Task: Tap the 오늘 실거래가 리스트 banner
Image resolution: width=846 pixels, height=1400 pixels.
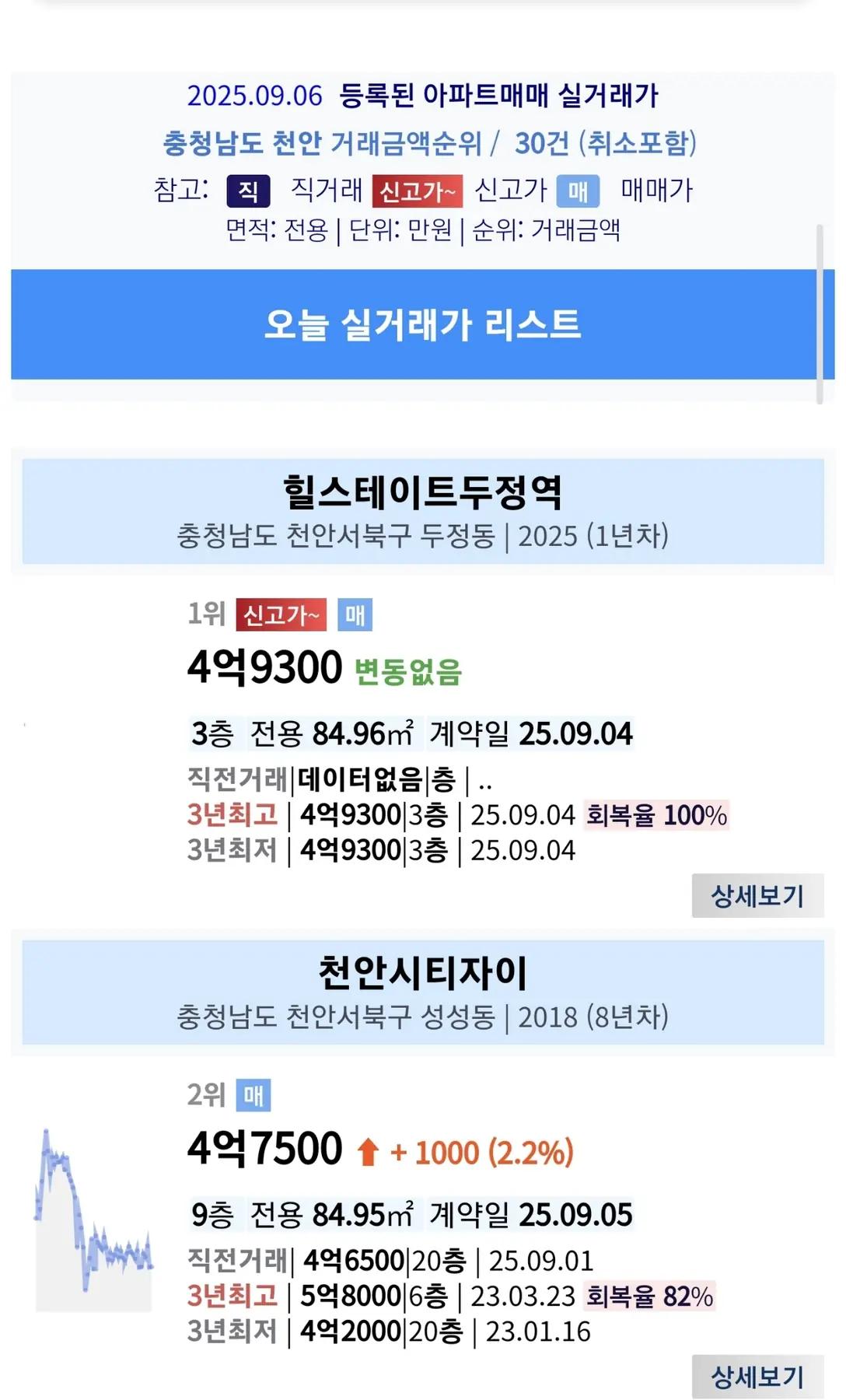Action: click(422, 324)
